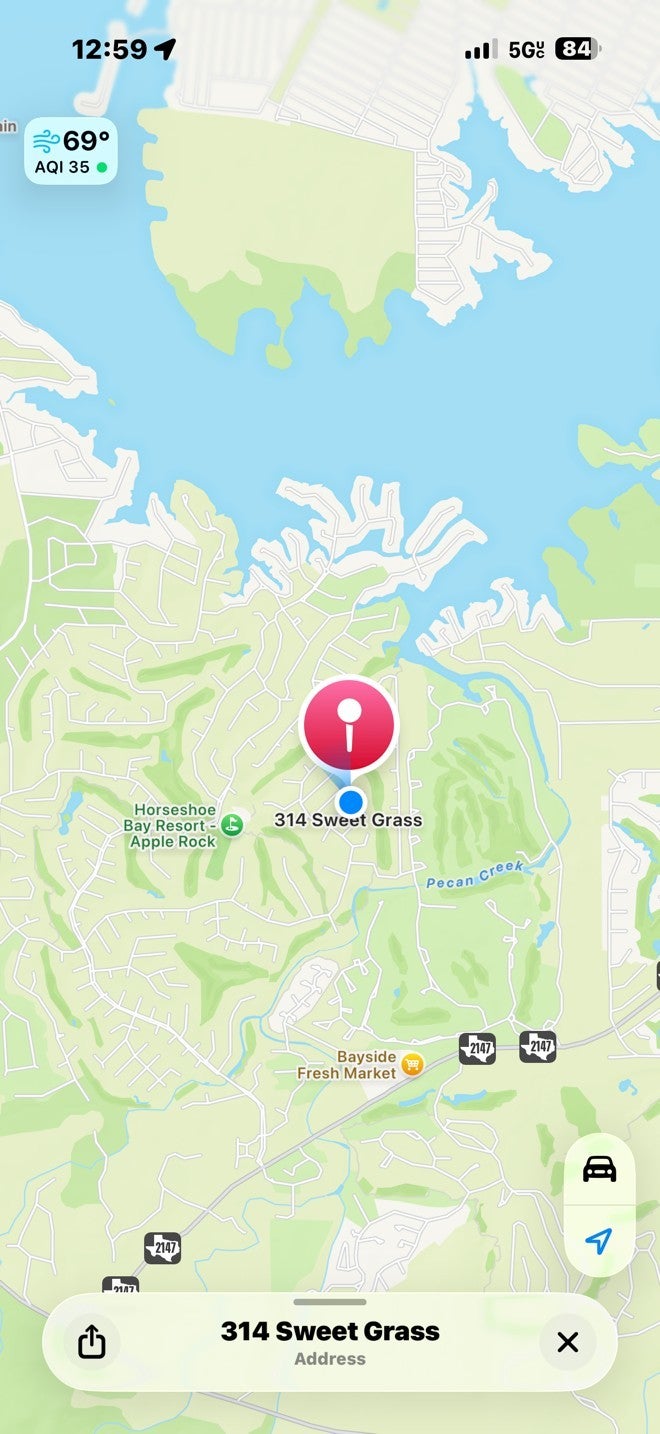Open the weather and AQI widget
Viewport: 660px width, 1434px height.
[70, 152]
